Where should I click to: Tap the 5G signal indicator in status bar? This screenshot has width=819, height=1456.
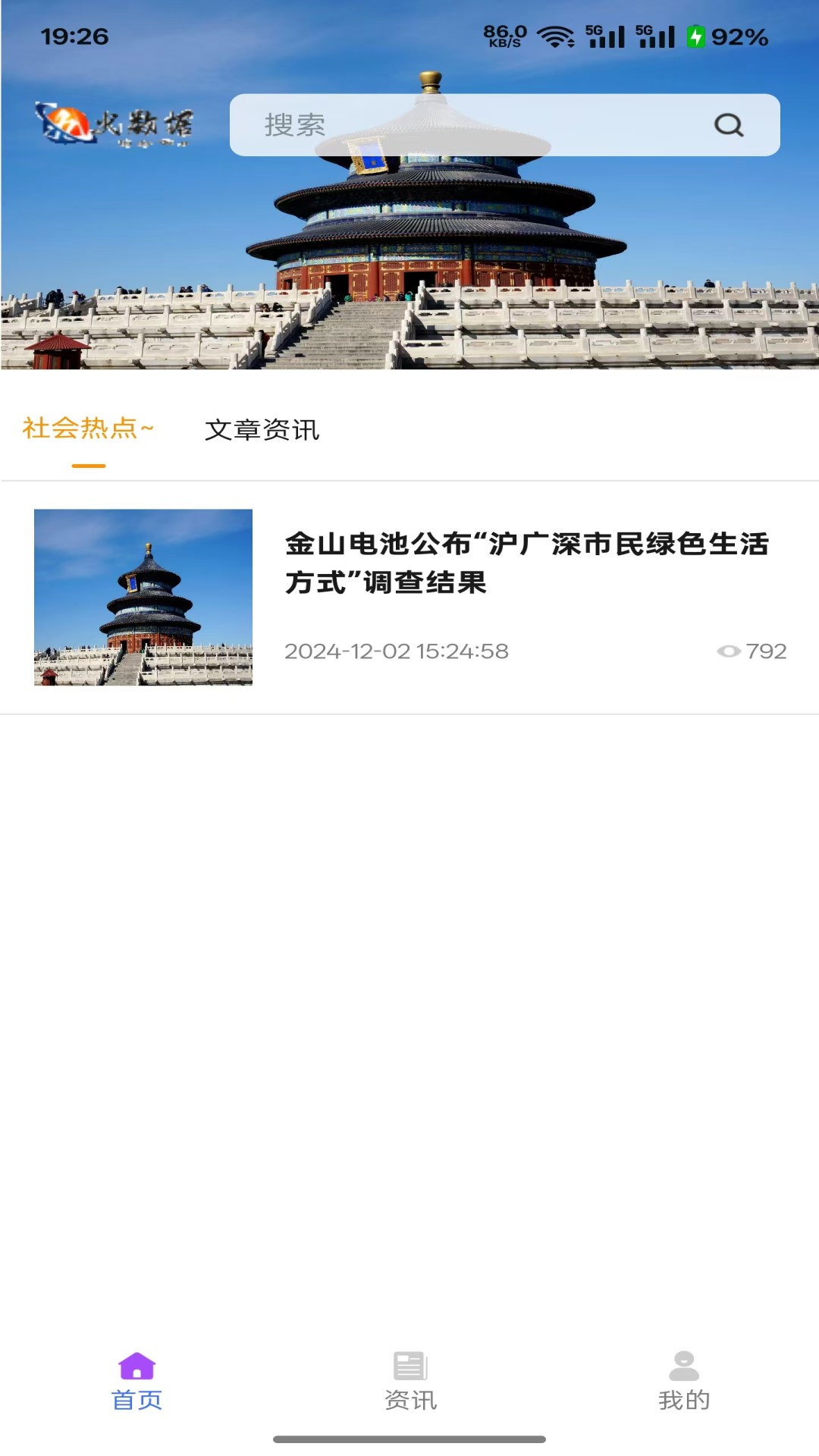(x=607, y=34)
